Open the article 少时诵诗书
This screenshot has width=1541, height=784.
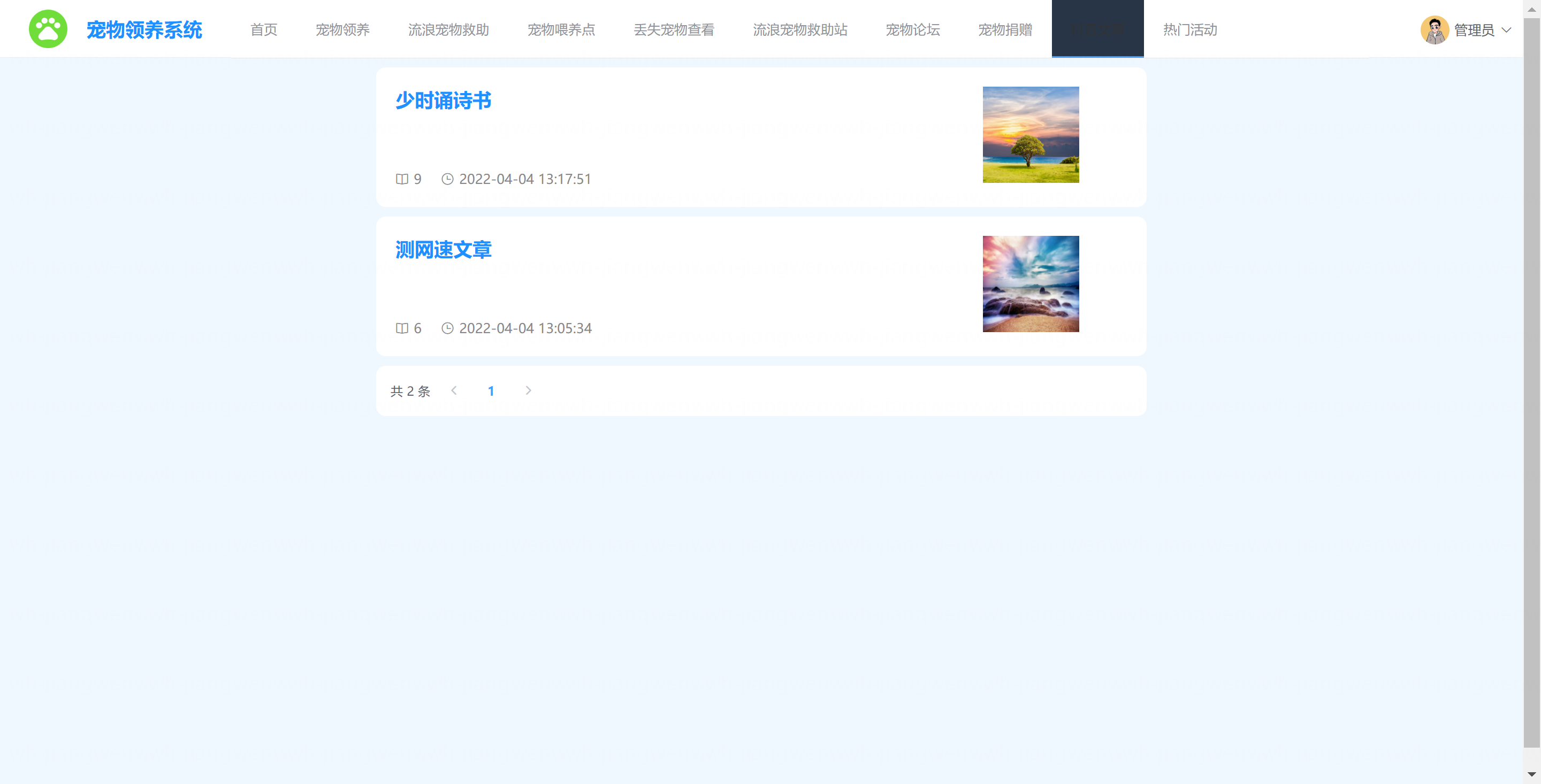[x=443, y=101]
